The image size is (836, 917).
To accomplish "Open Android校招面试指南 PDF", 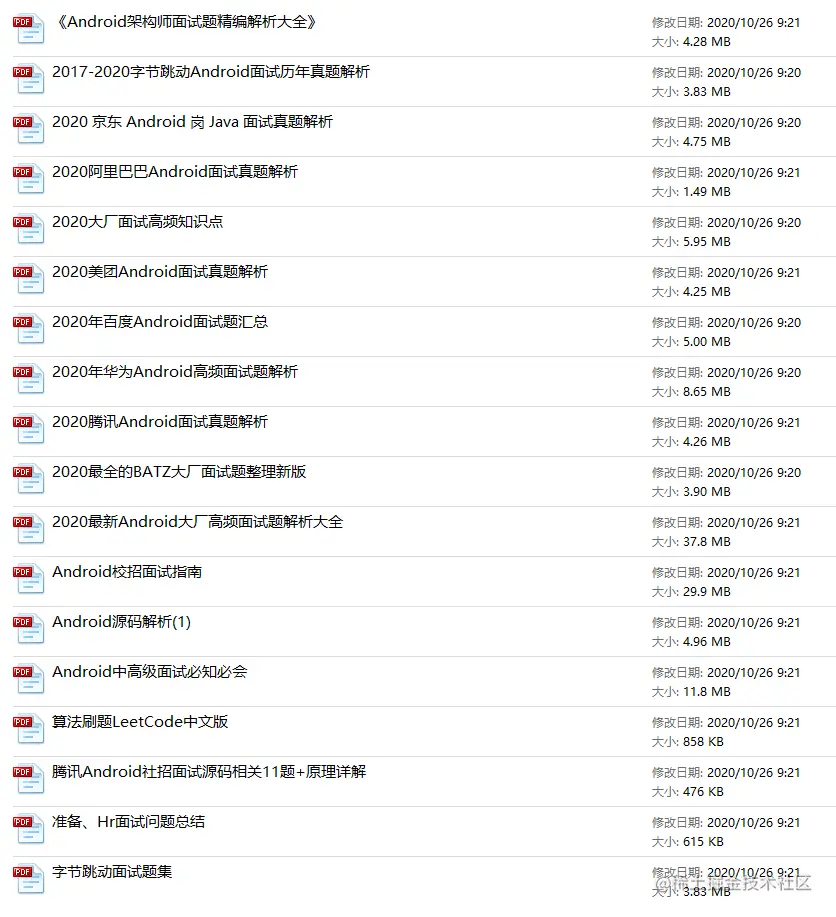I will tap(127, 572).
